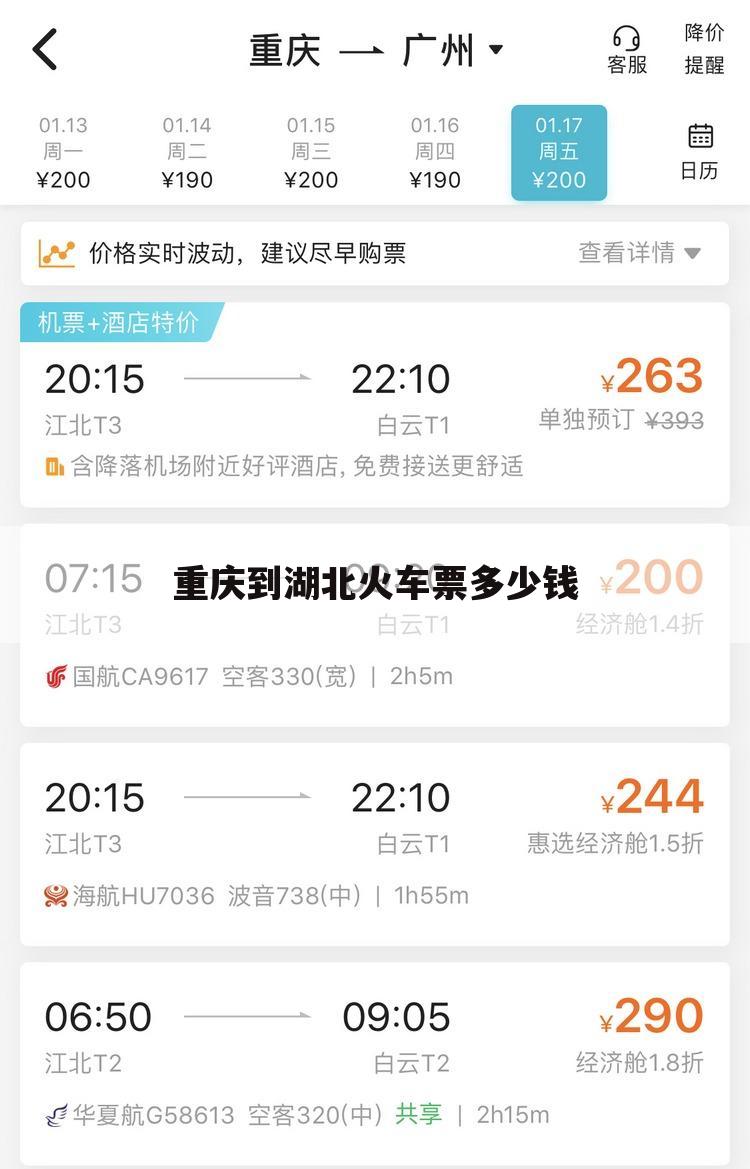Open the destination city dropdown next to 广州
The height and width of the screenshot is (1169, 750).
tap(497, 50)
